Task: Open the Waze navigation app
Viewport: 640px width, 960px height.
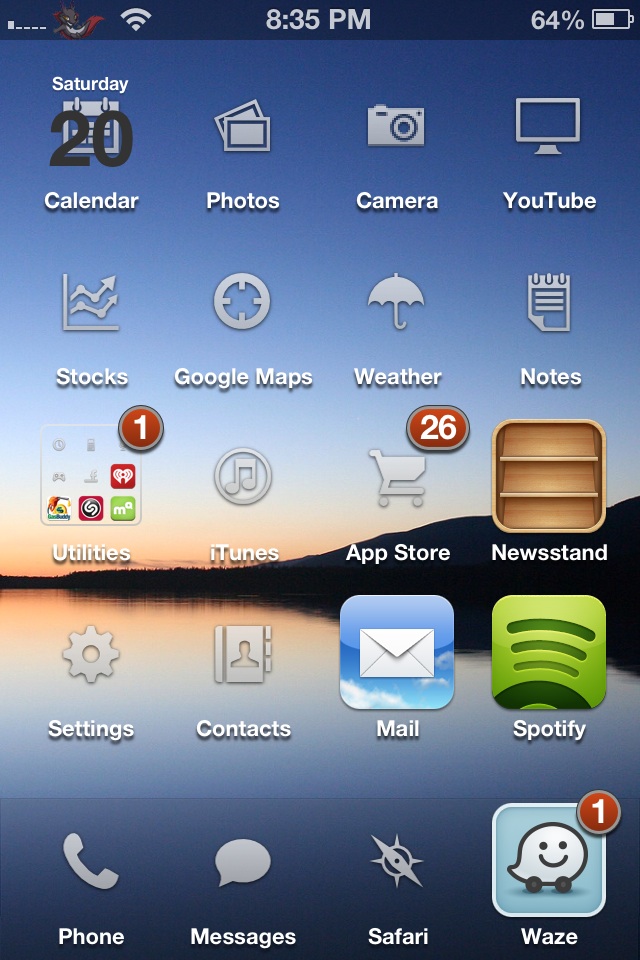Action: [x=549, y=860]
